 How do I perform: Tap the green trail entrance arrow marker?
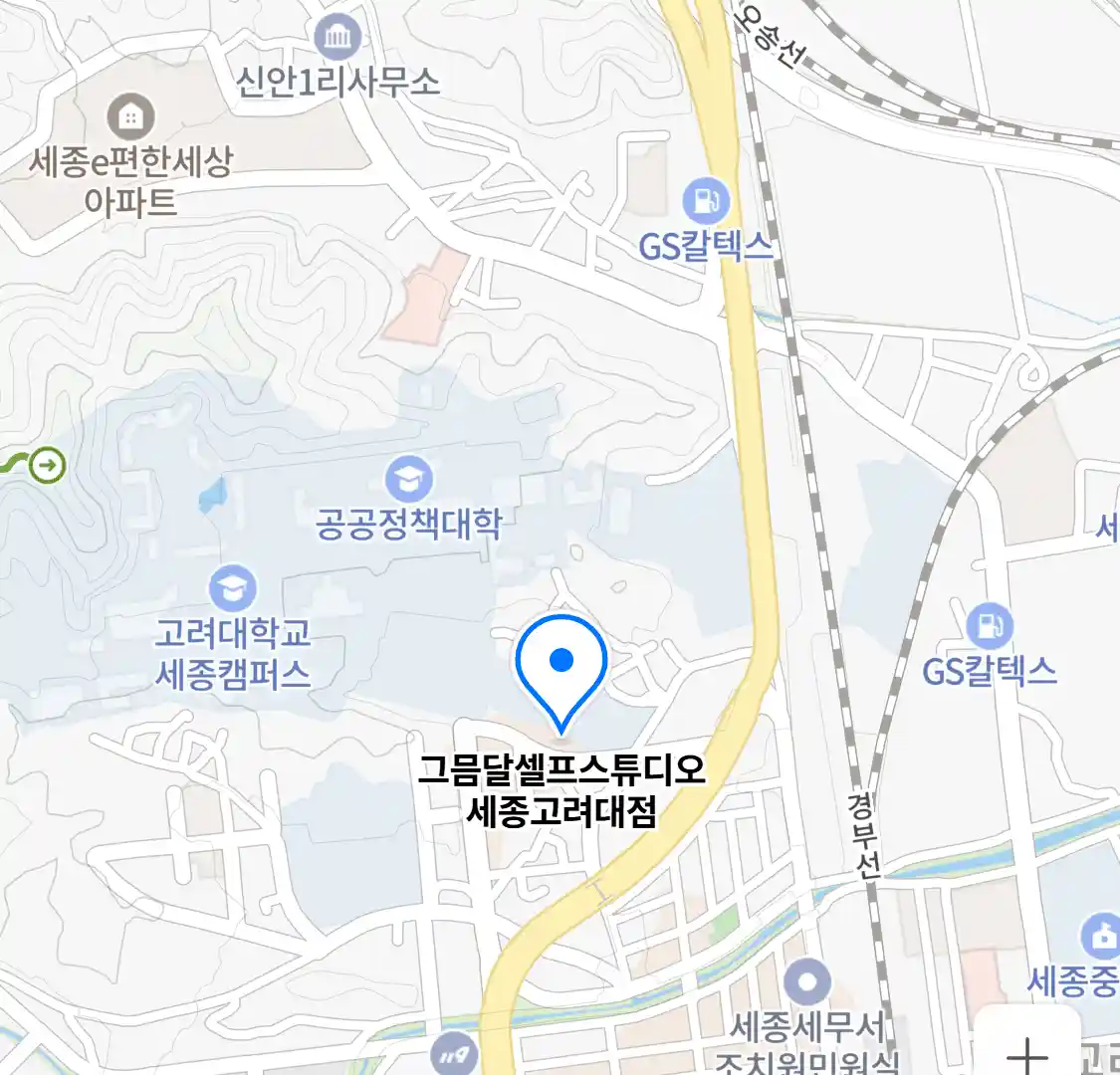pos(47,464)
